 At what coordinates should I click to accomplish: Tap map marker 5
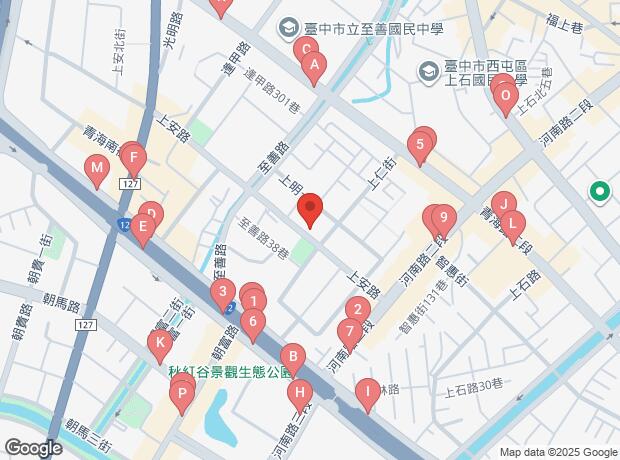pos(420,148)
